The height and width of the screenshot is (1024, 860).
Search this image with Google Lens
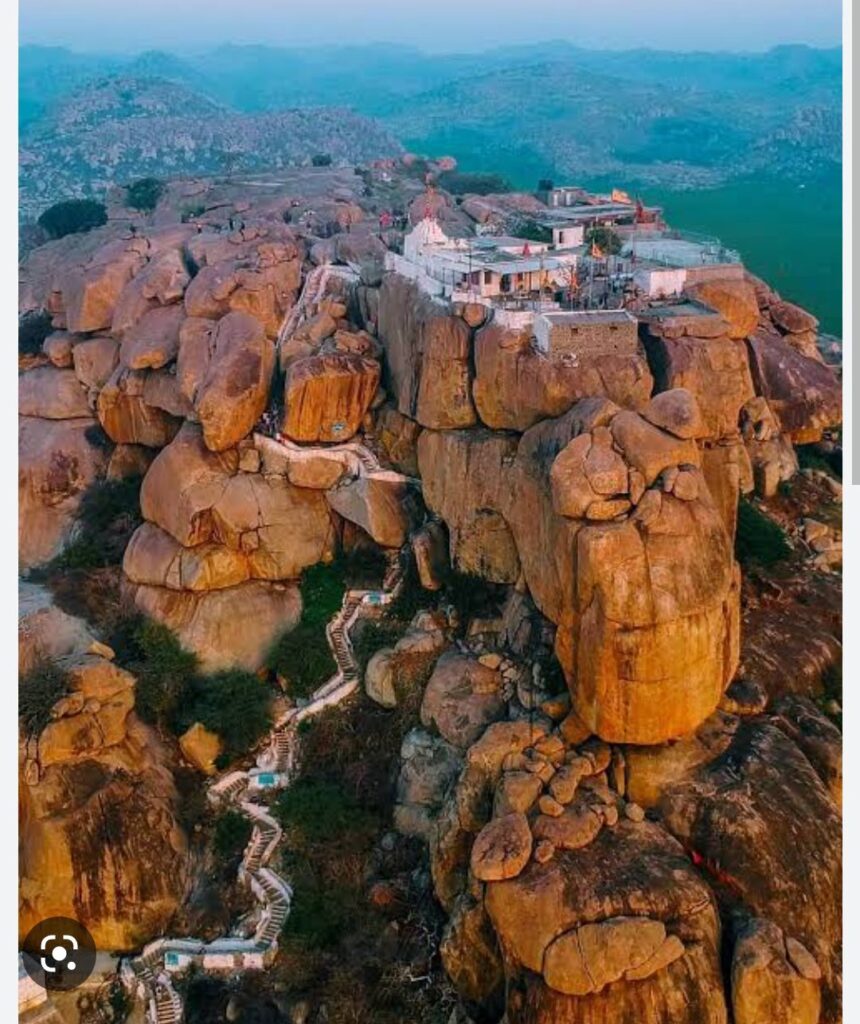tap(59, 953)
